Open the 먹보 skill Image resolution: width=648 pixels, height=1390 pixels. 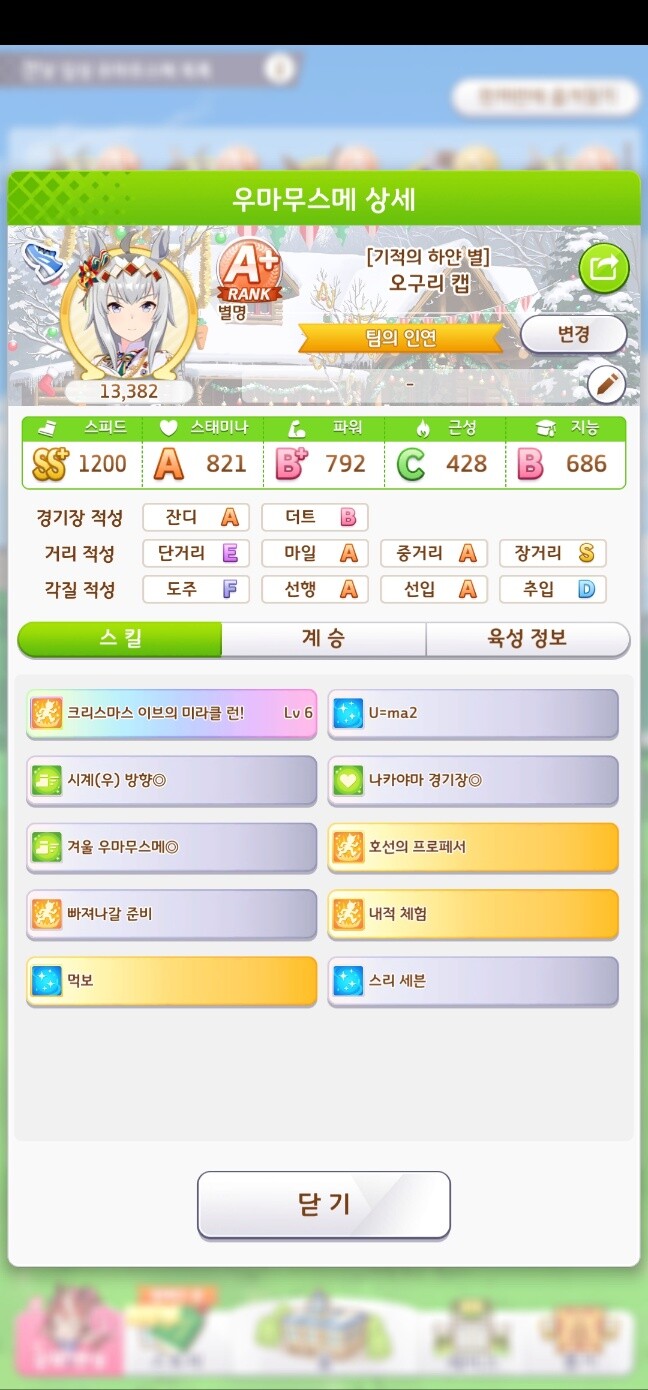(x=172, y=981)
